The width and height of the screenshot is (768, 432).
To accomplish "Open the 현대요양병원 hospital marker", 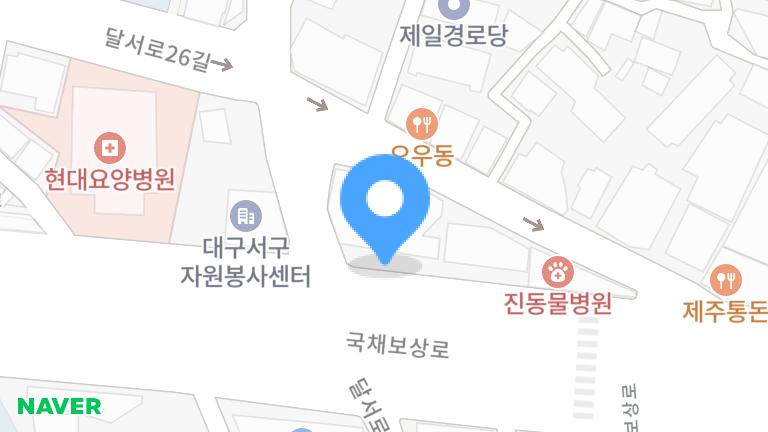I will point(109,150).
